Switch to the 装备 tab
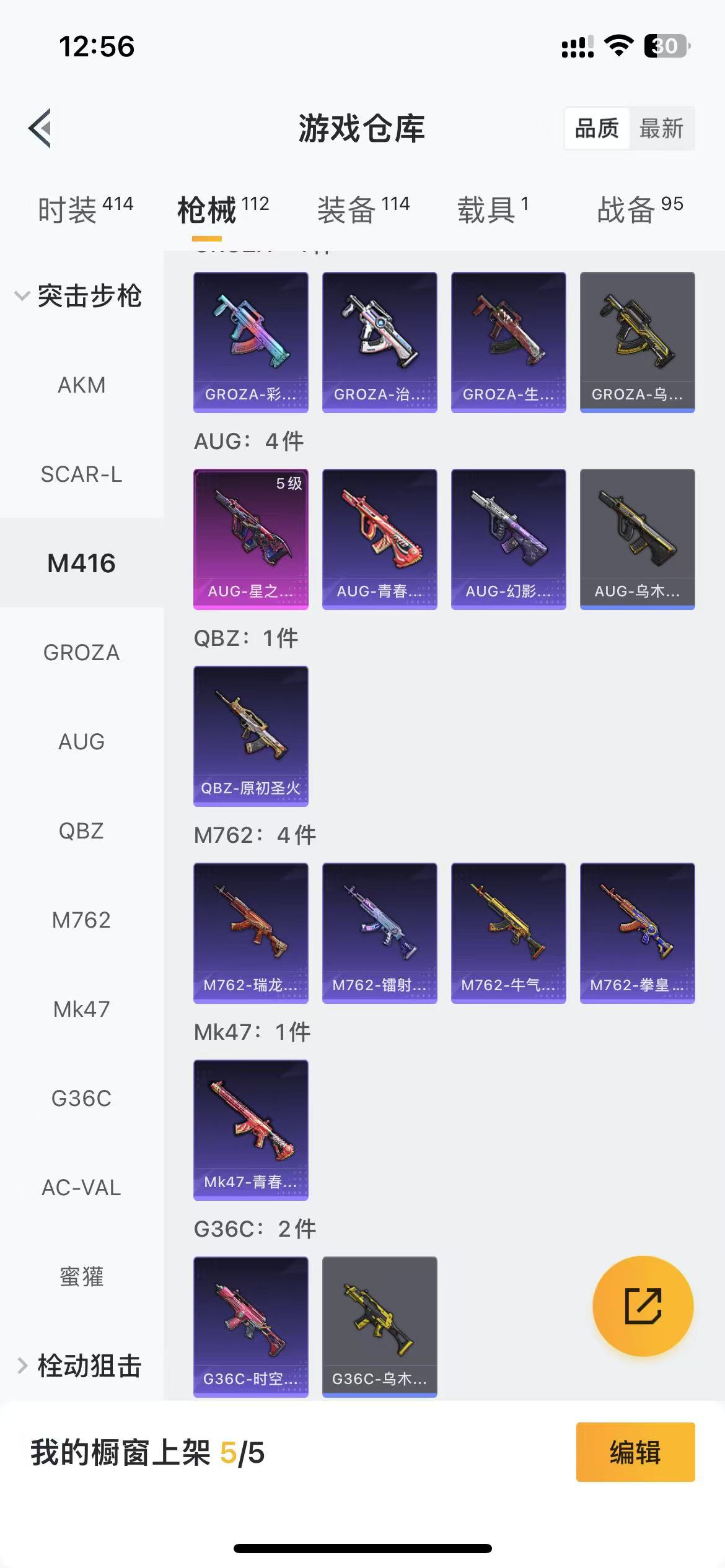The image size is (725, 1568). tap(363, 209)
